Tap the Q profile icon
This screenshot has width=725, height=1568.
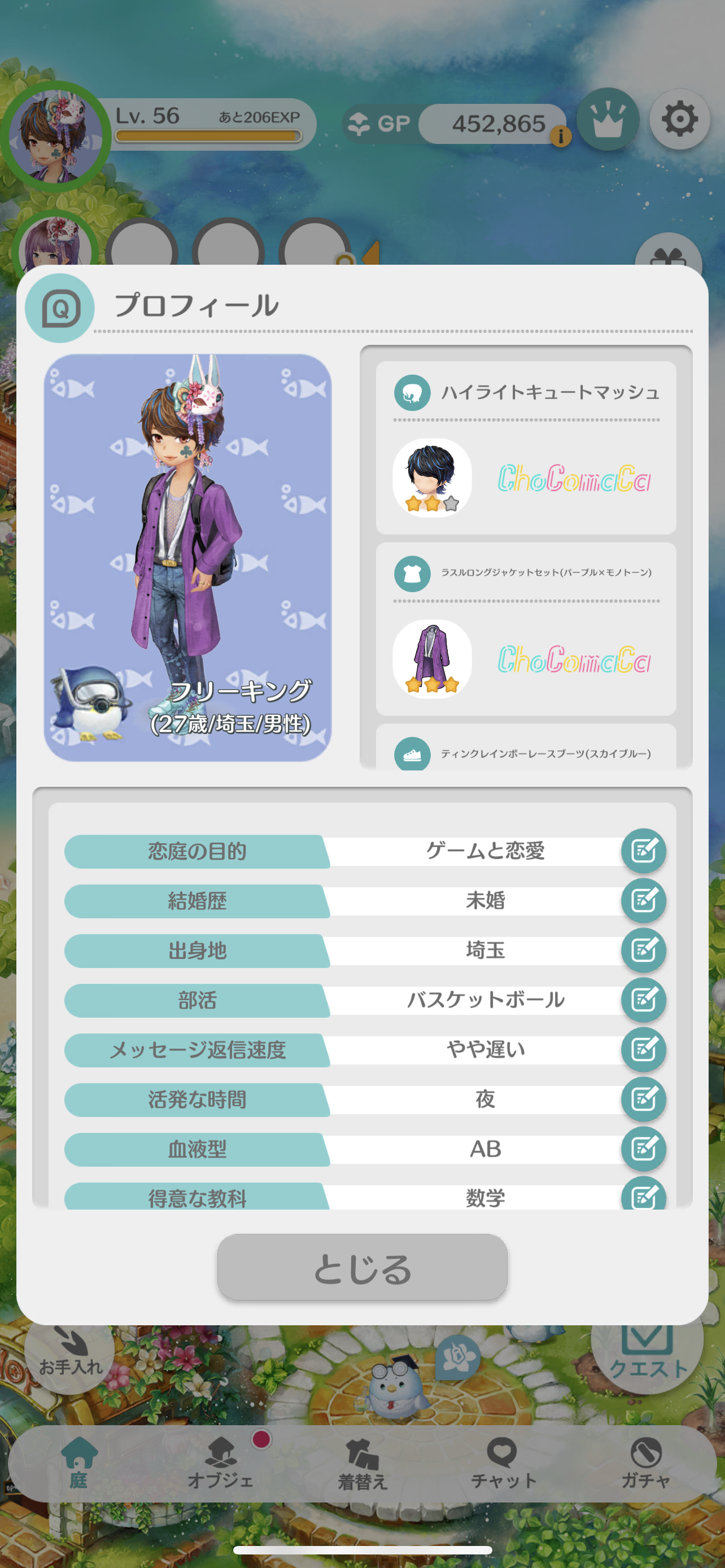tap(60, 308)
